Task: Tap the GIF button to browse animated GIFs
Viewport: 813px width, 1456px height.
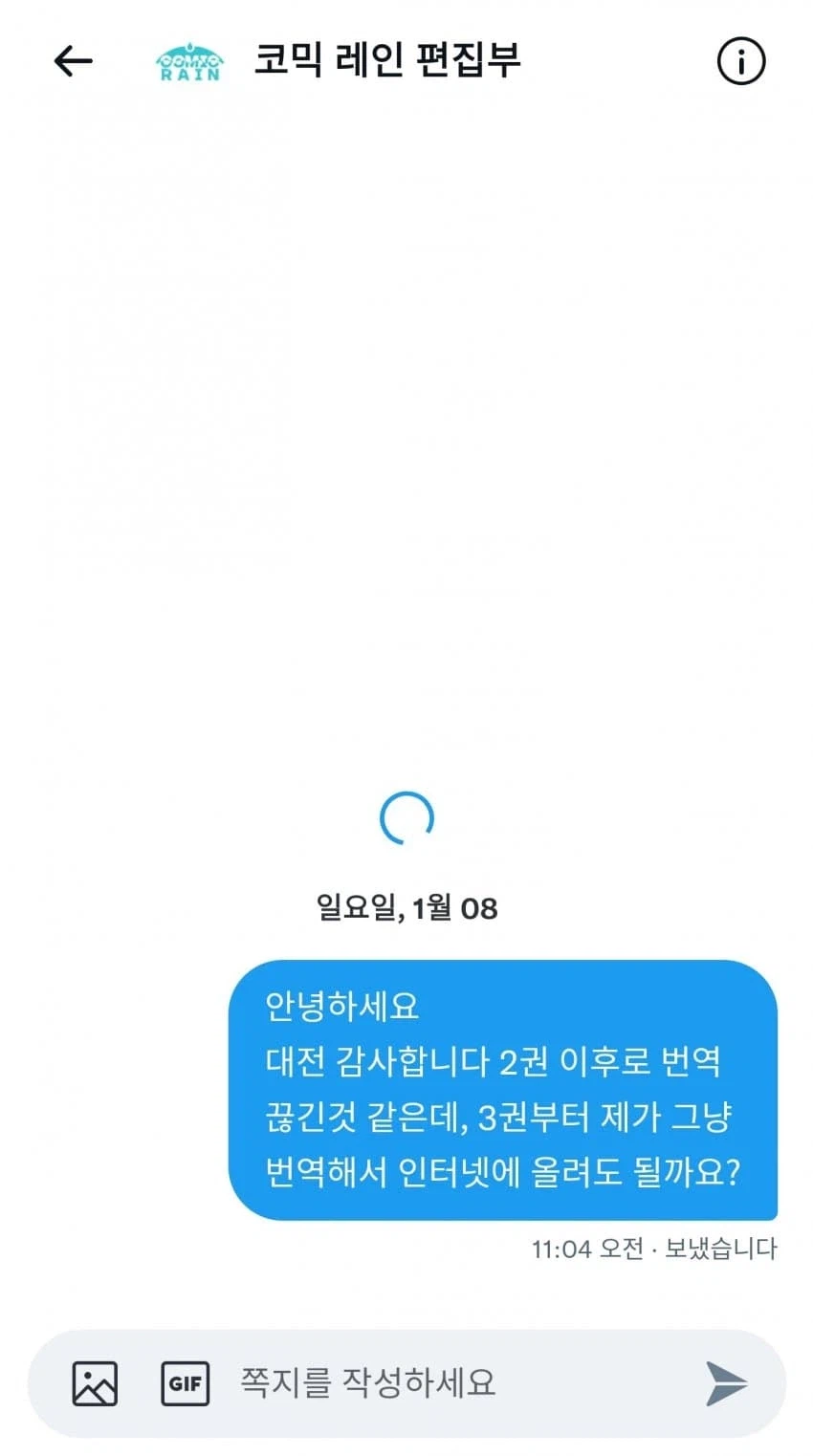Action: click(186, 1381)
